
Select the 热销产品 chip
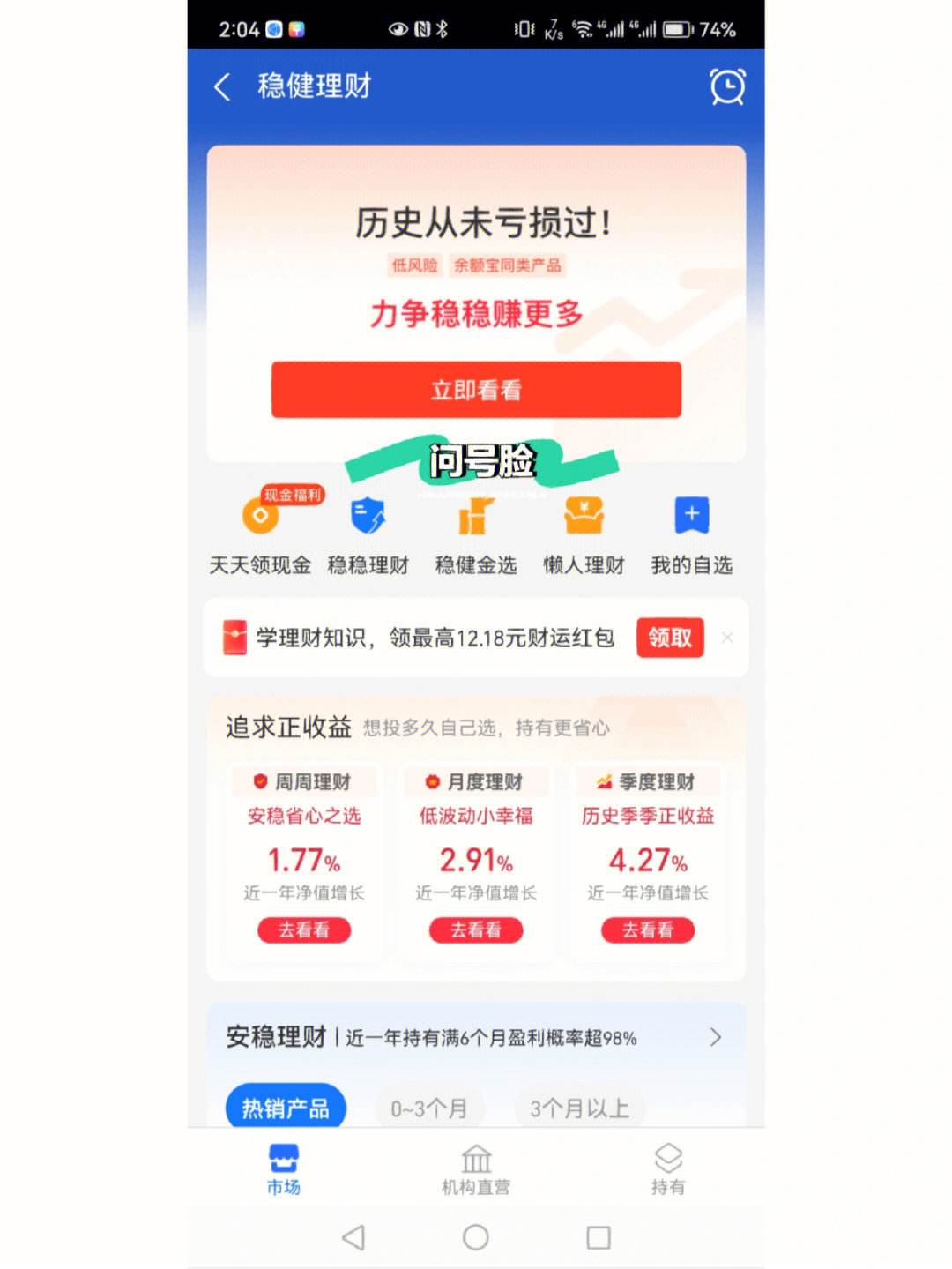[286, 1108]
